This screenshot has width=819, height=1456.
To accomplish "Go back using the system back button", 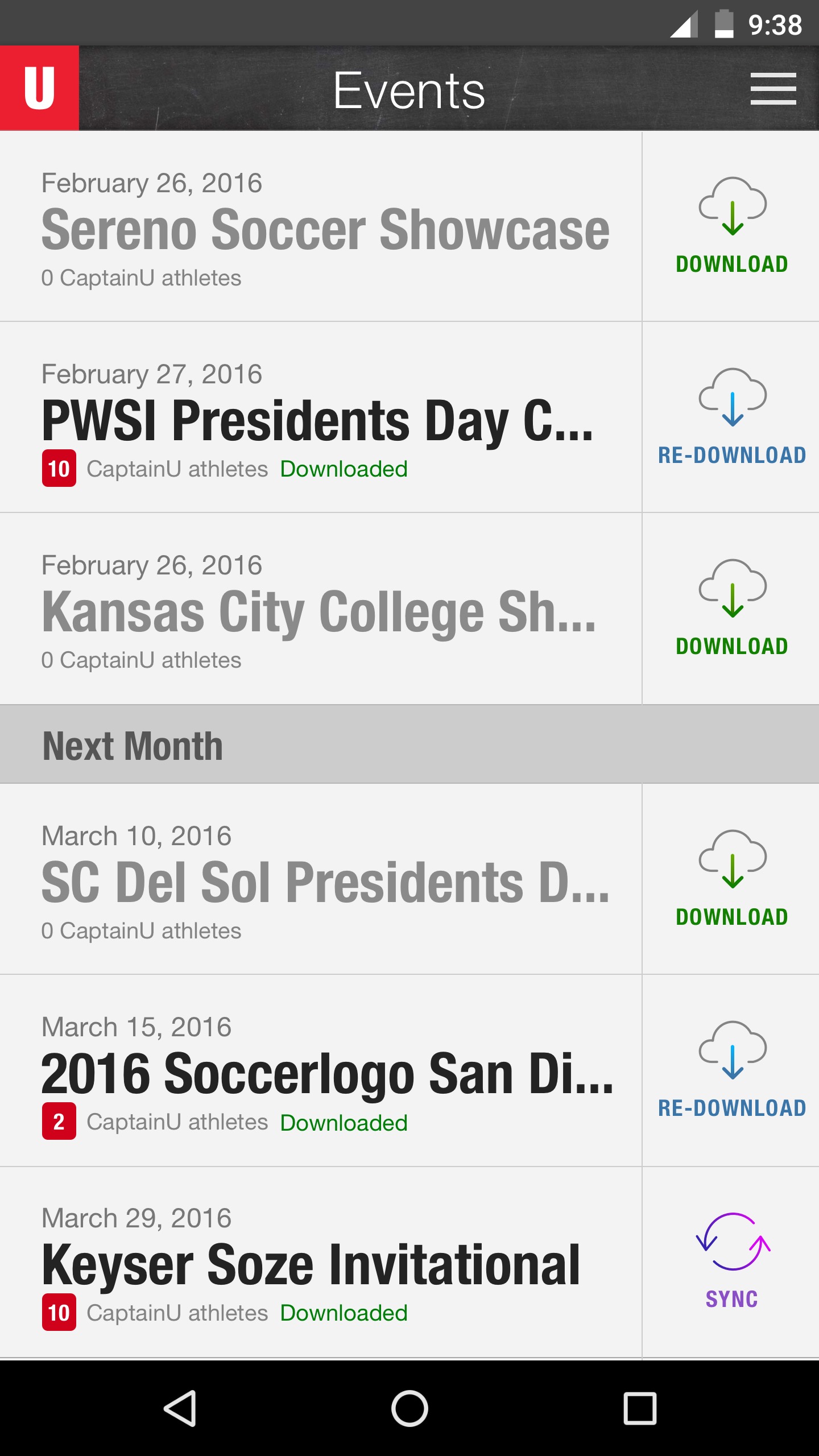I will click(x=180, y=1408).
